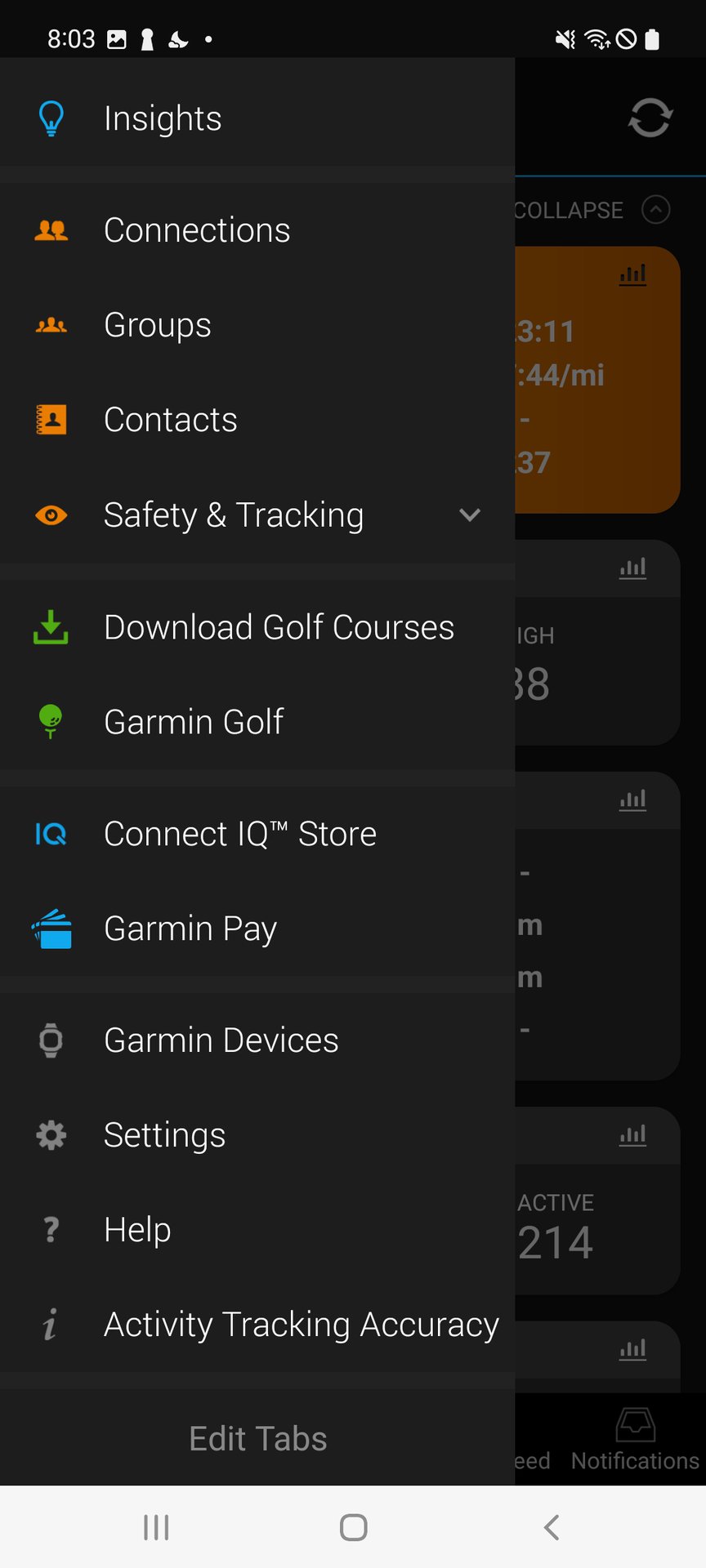Tap the Edit Tabs button

(257, 1439)
